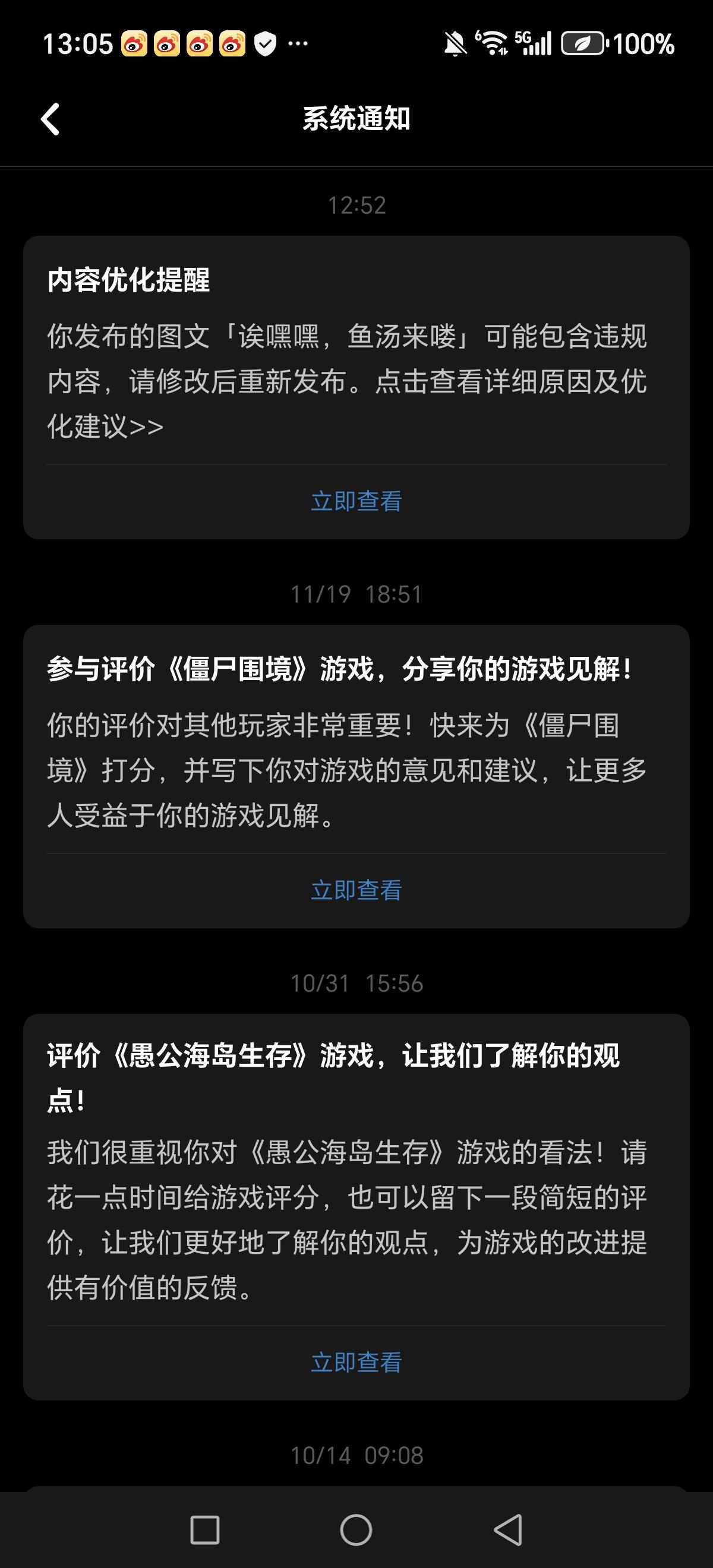The image size is (713, 1568).
Task: Tap the back arrow to leave 系统通知
Action: (x=51, y=119)
